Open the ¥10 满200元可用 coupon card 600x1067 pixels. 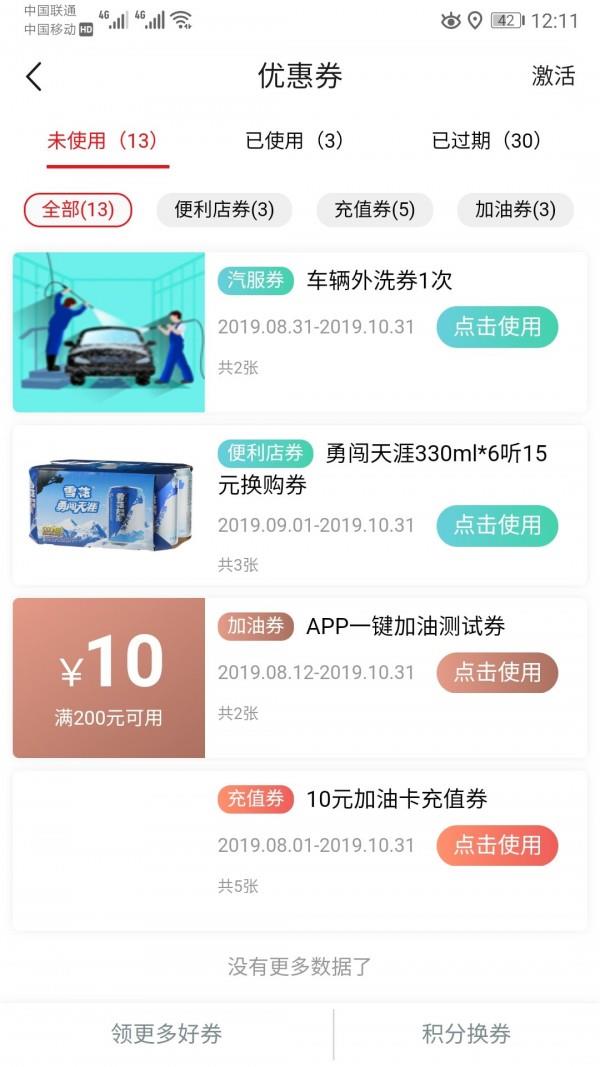click(299, 678)
